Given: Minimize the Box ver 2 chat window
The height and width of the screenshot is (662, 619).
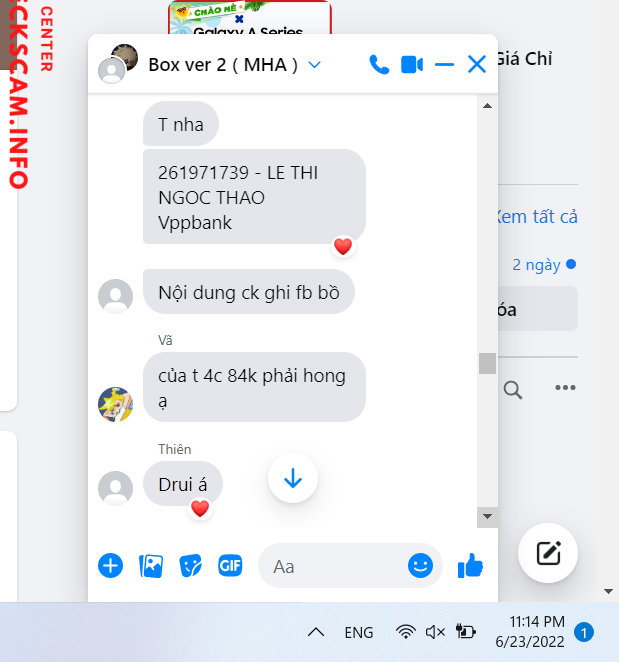Looking at the screenshot, I should tap(445, 65).
